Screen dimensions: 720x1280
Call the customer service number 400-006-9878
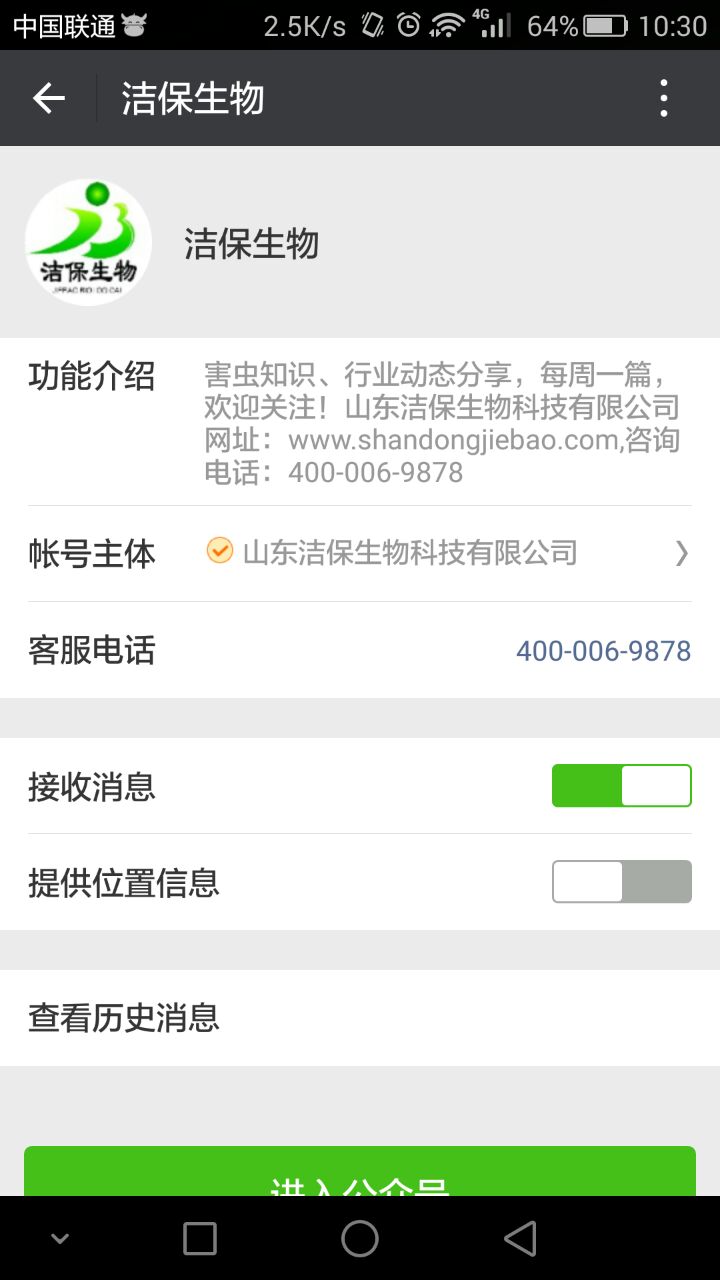coord(603,651)
